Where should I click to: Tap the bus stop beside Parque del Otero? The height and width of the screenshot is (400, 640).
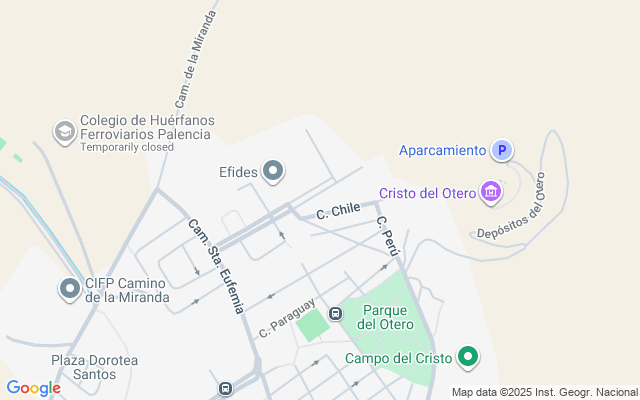335,314
